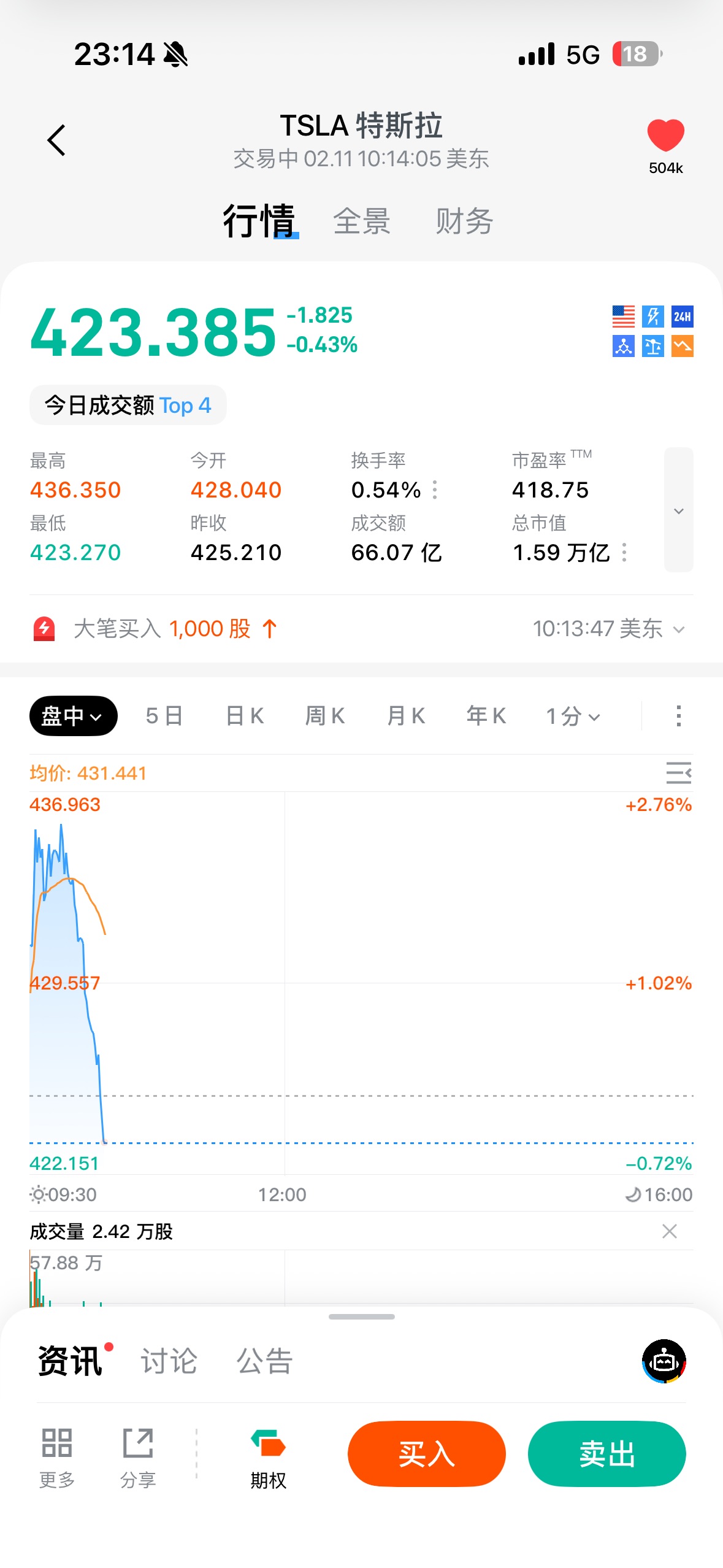Switch chart to 周K
The height and width of the screenshot is (1568, 723).
coord(325,715)
